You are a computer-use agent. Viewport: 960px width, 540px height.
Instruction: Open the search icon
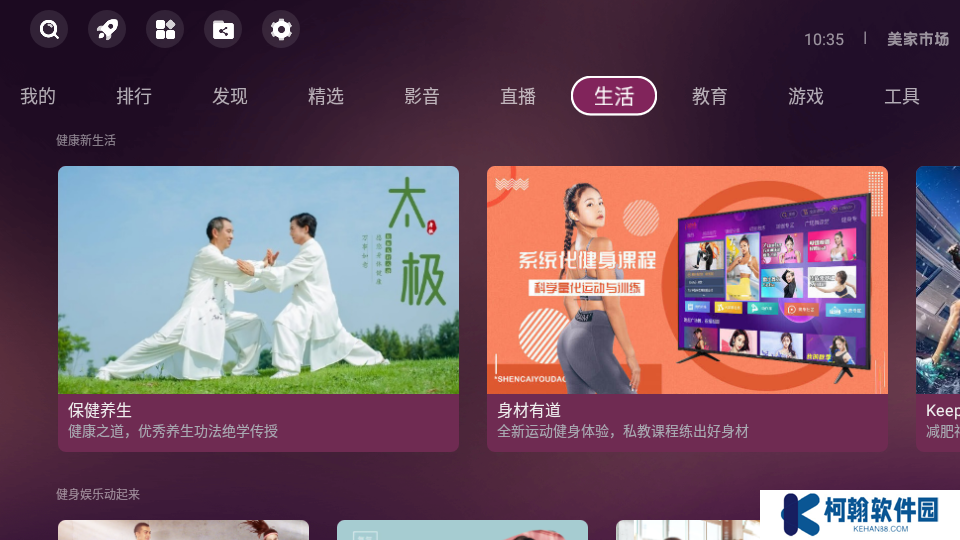[x=49, y=29]
